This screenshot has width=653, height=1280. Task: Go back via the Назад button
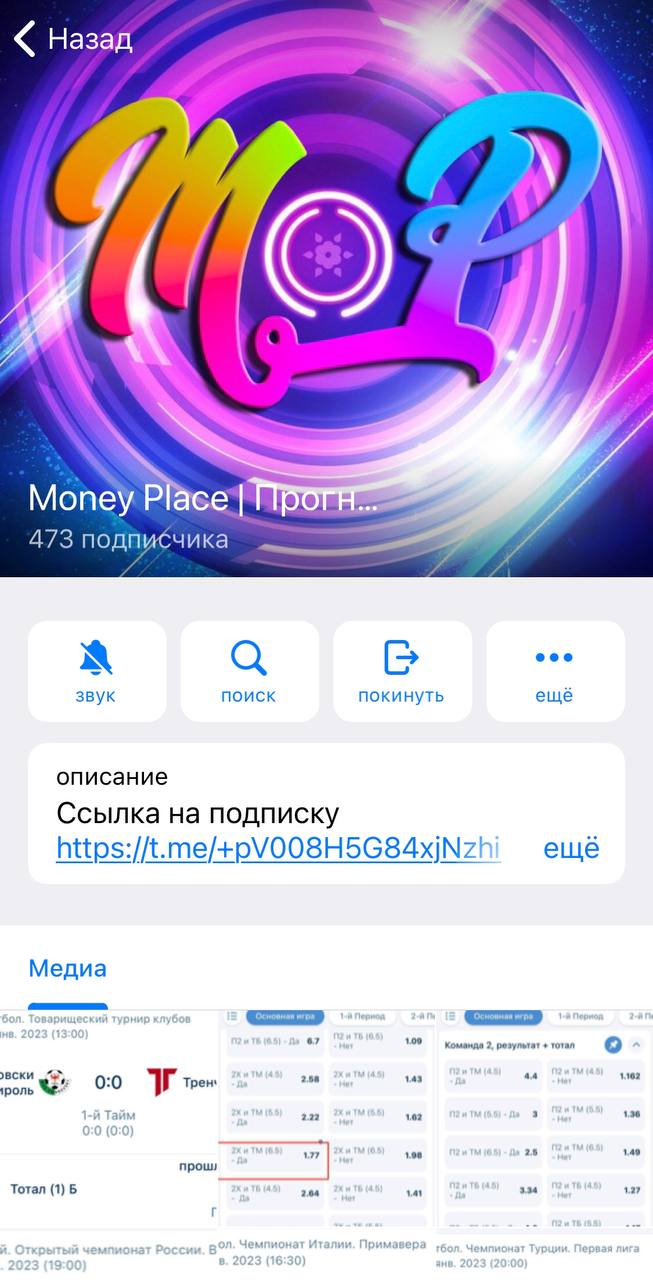point(72,39)
